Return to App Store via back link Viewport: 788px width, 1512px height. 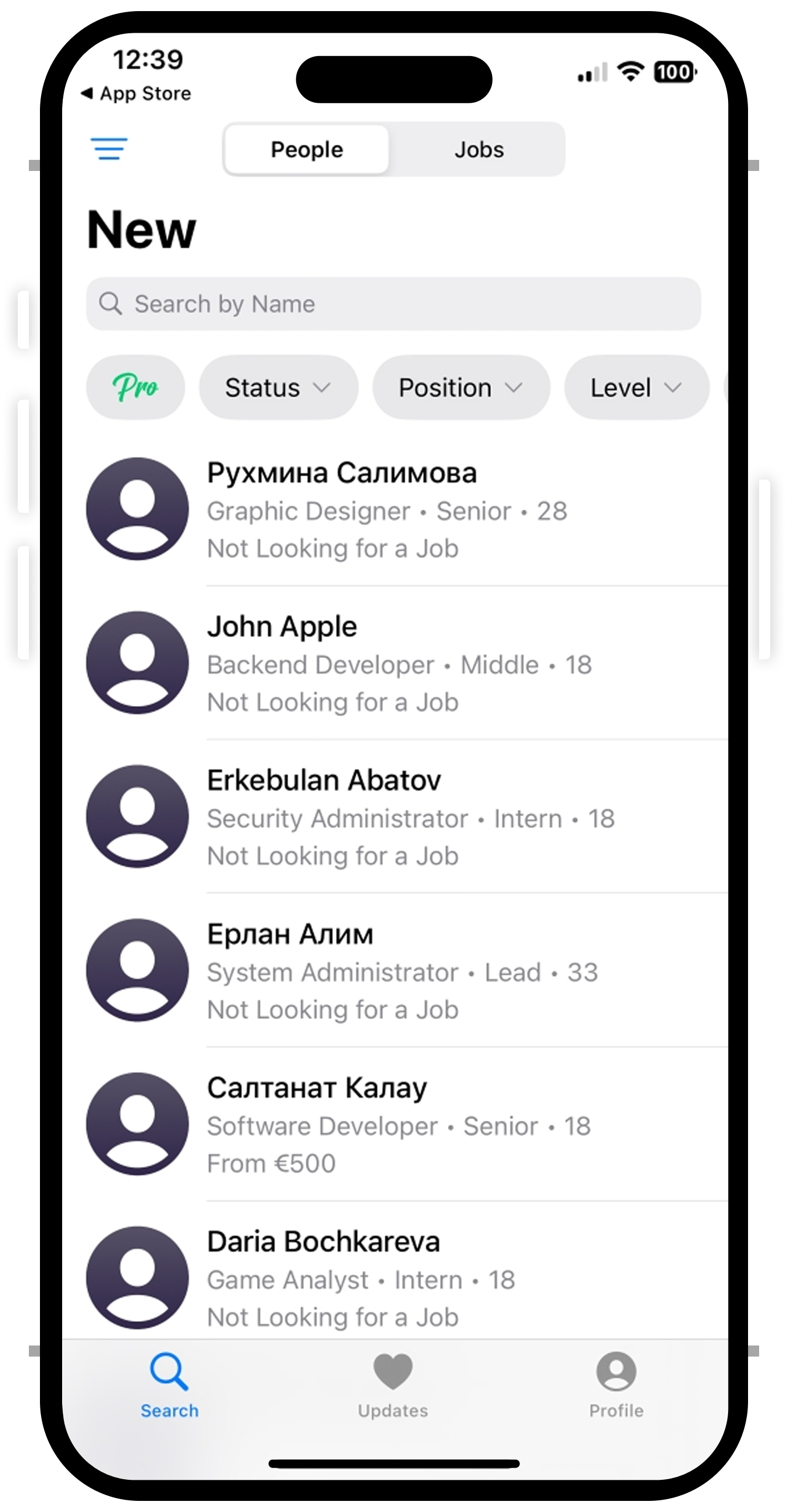tap(136, 93)
